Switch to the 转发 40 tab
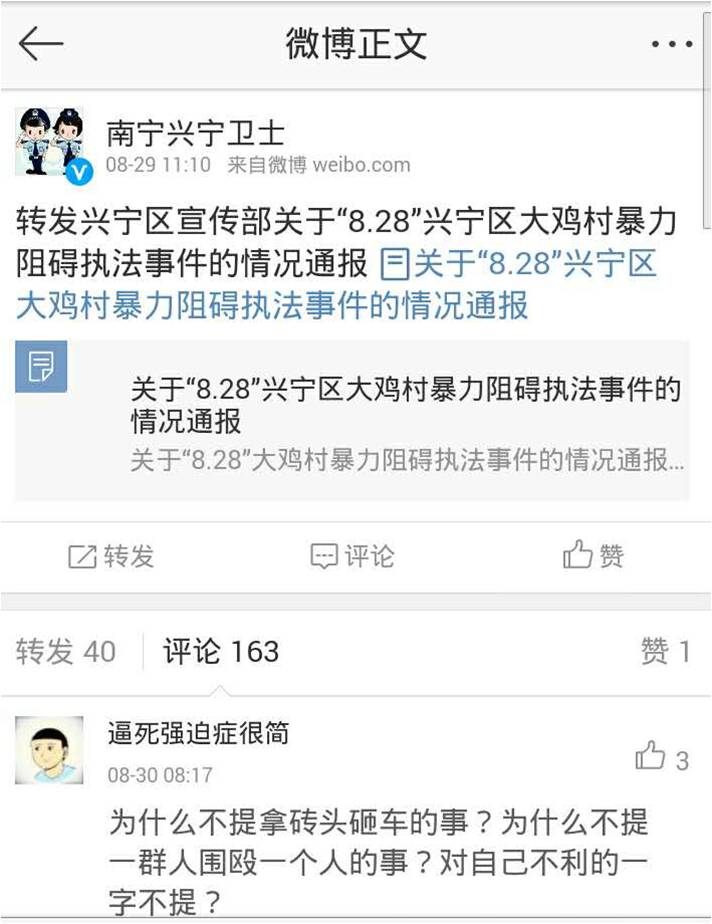712x924 pixels. pyautogui.click(x=66, y=652)
